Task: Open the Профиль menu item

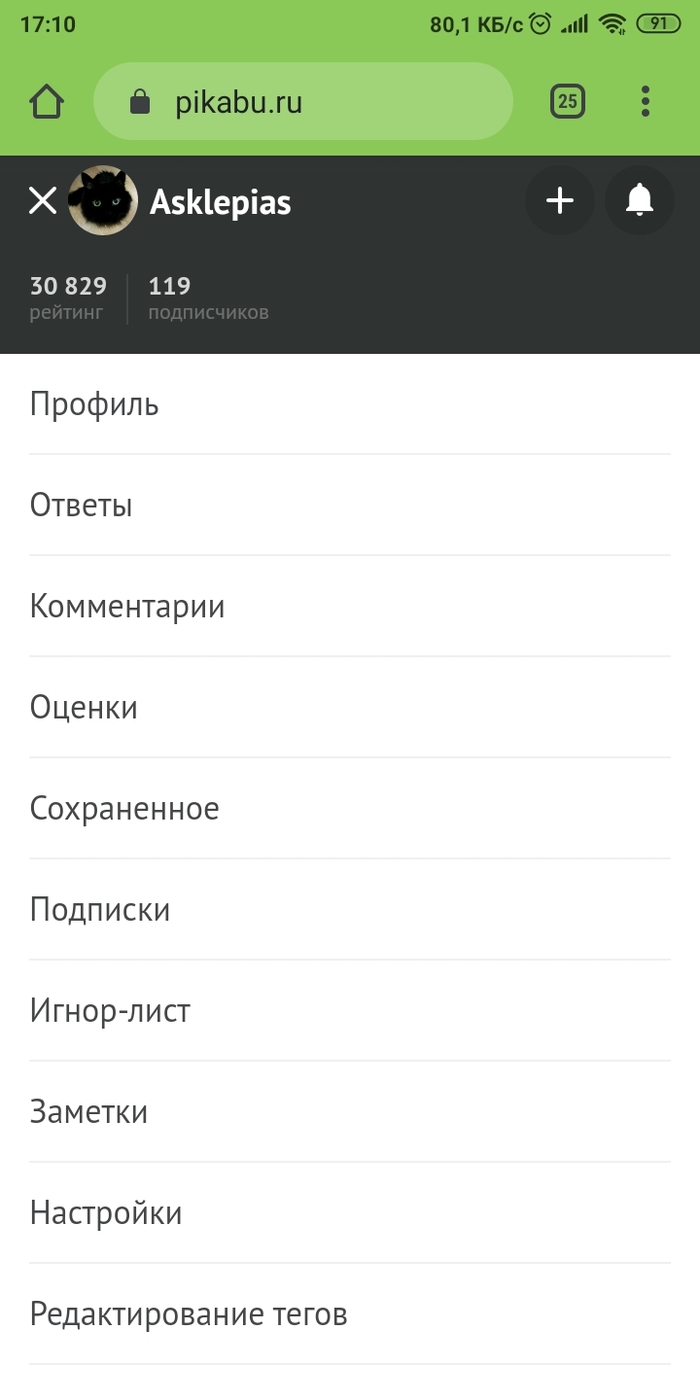Action: coord(95,404)
